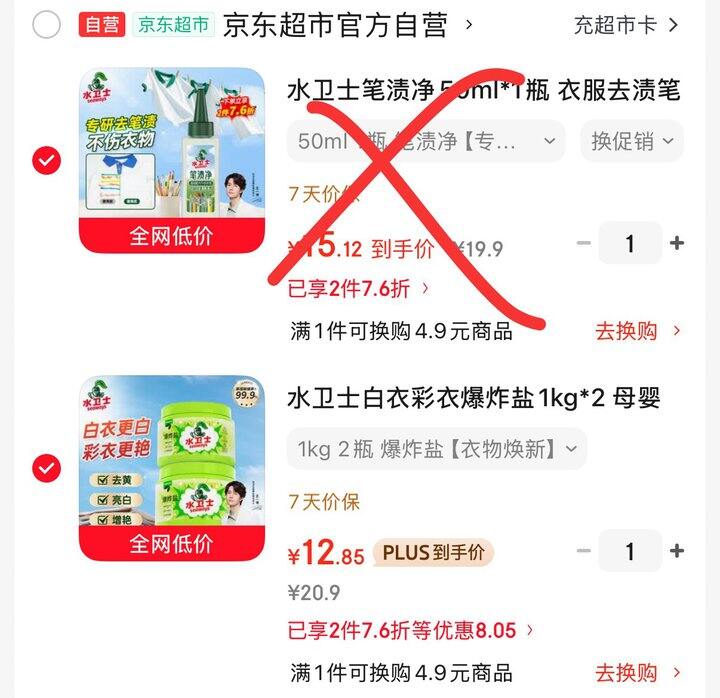Image resolution: width=720 pixels, height=698 pixels.
Task: Expand the 1kg 2瓶 爆炸盐 spec dropdown
Action: 437,449
